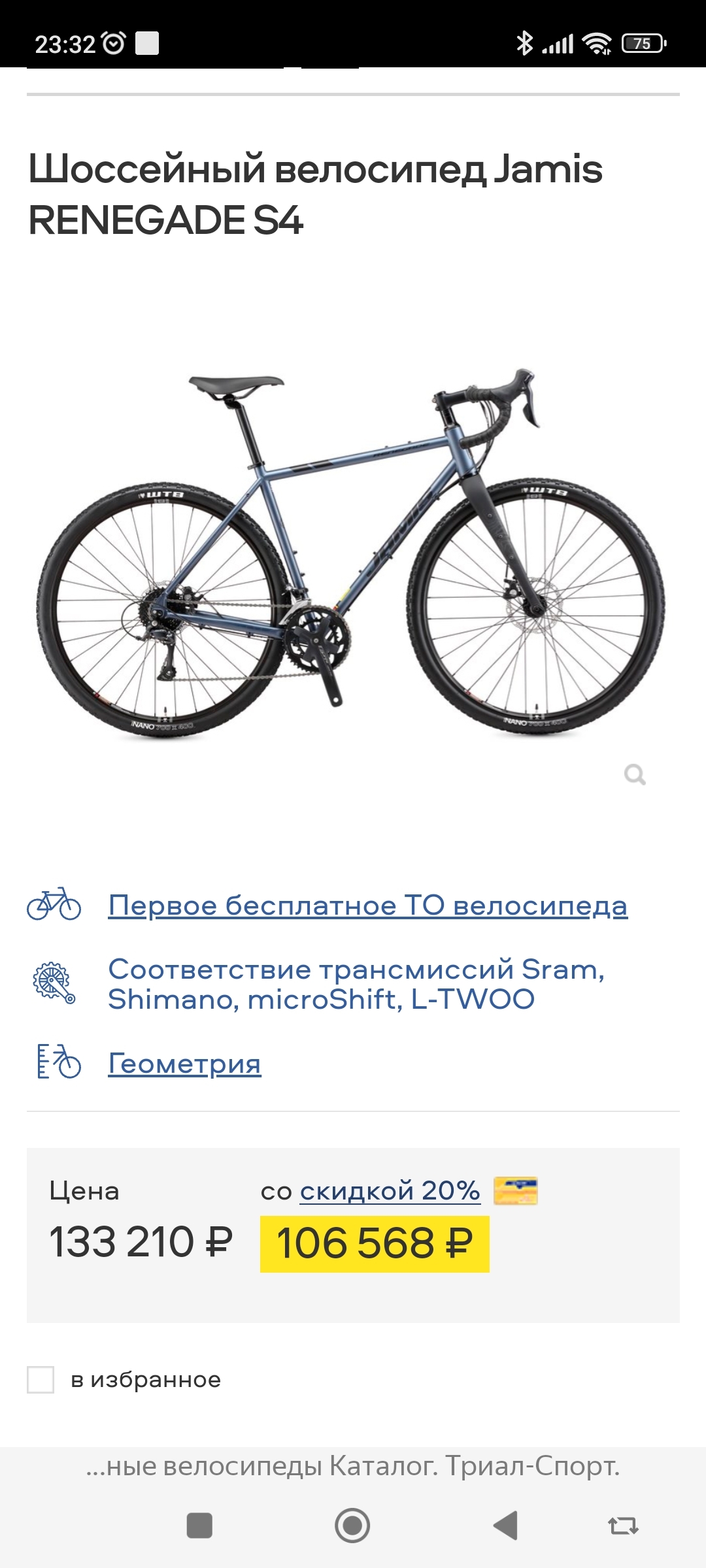Open the Jamis Renegade S4 bike photo
706x1568 pixels.
[x=350, y=555]
